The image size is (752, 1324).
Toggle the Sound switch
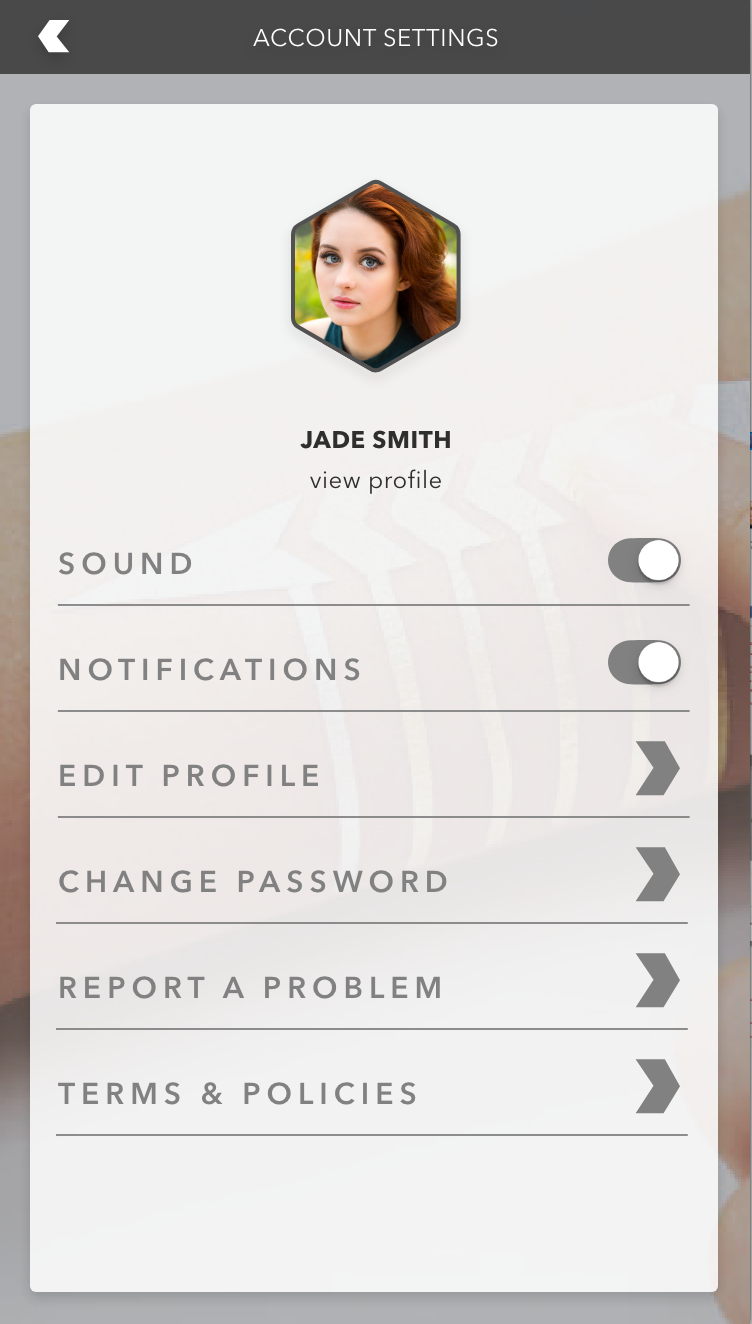tap(644, 561)
